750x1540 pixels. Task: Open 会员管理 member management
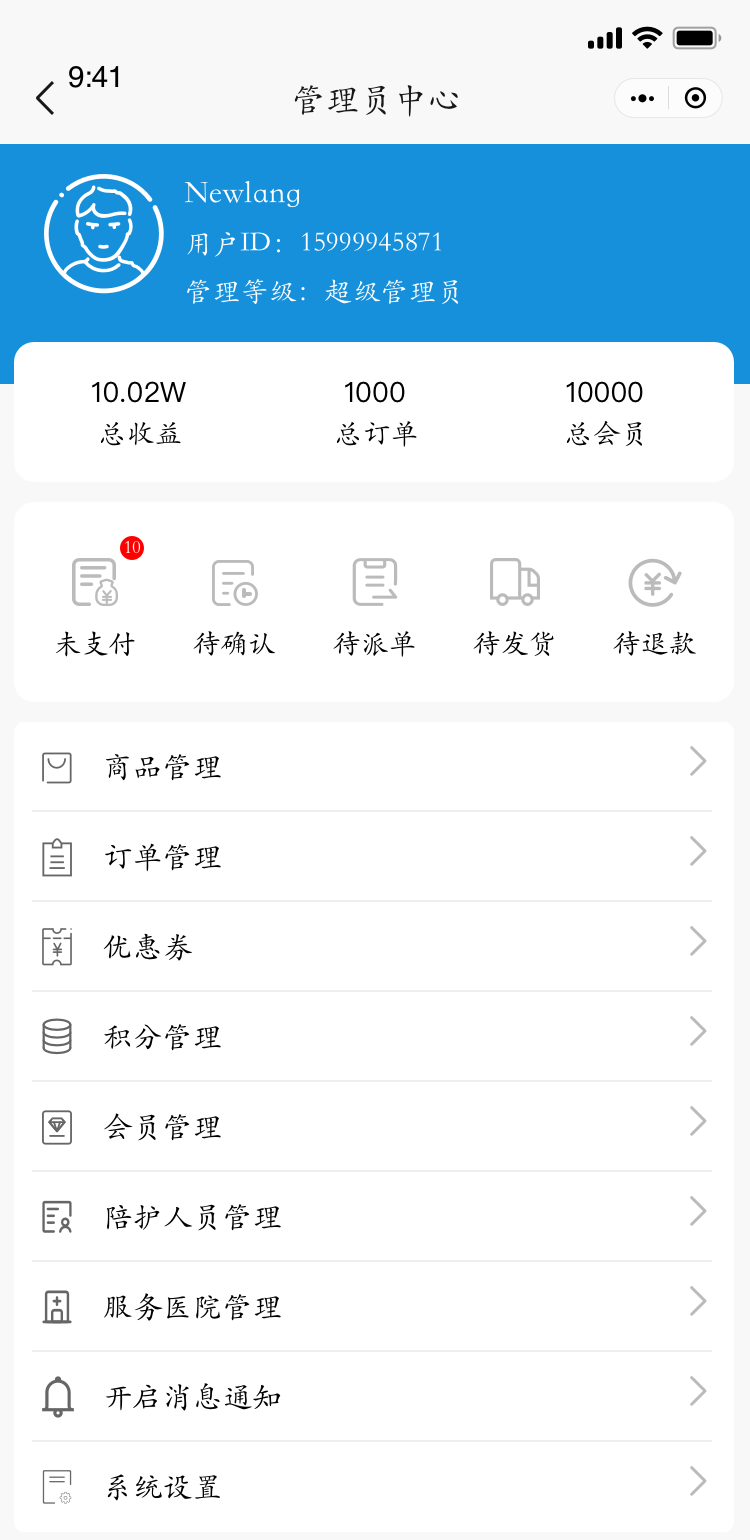click(x=372, y=1127)
